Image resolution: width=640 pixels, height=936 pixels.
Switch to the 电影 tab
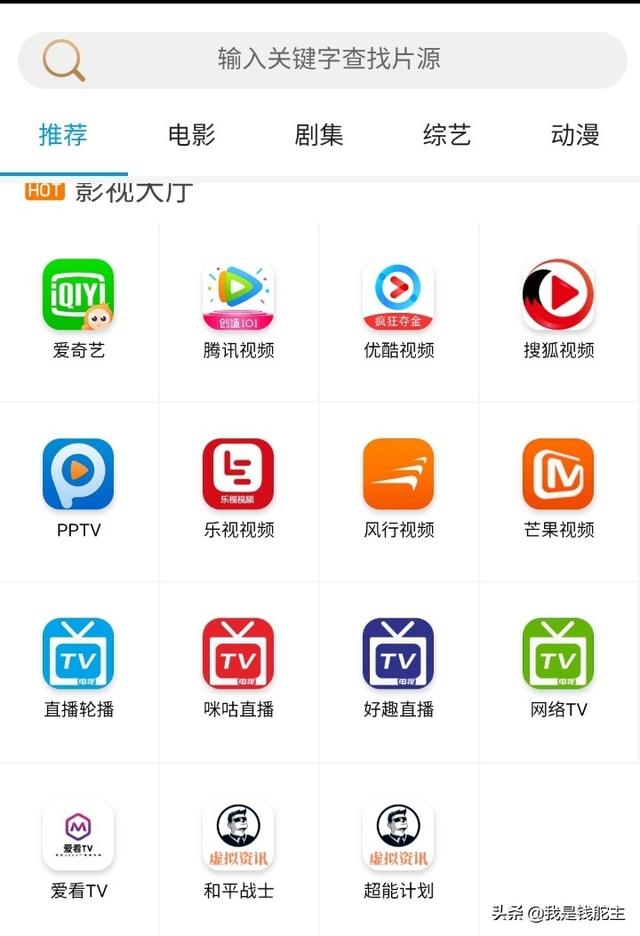click(191, 135)
